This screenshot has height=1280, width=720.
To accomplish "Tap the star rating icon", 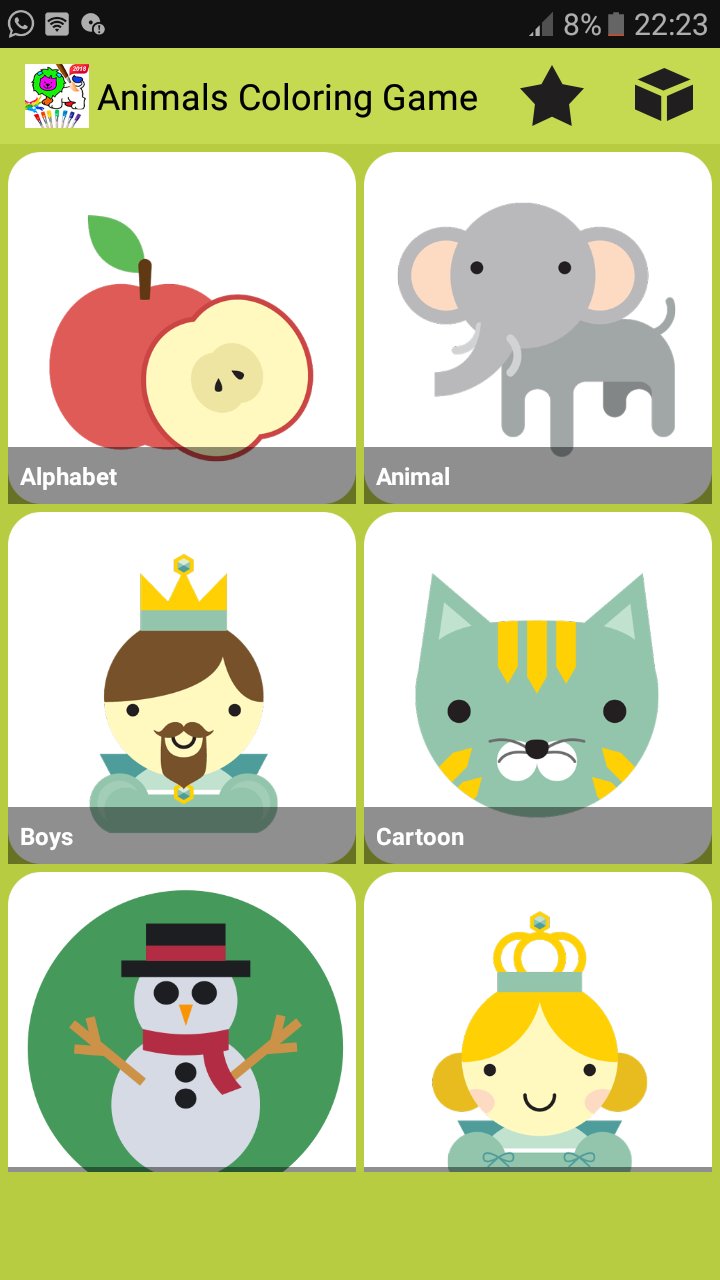I will click(x=553, y=97).
